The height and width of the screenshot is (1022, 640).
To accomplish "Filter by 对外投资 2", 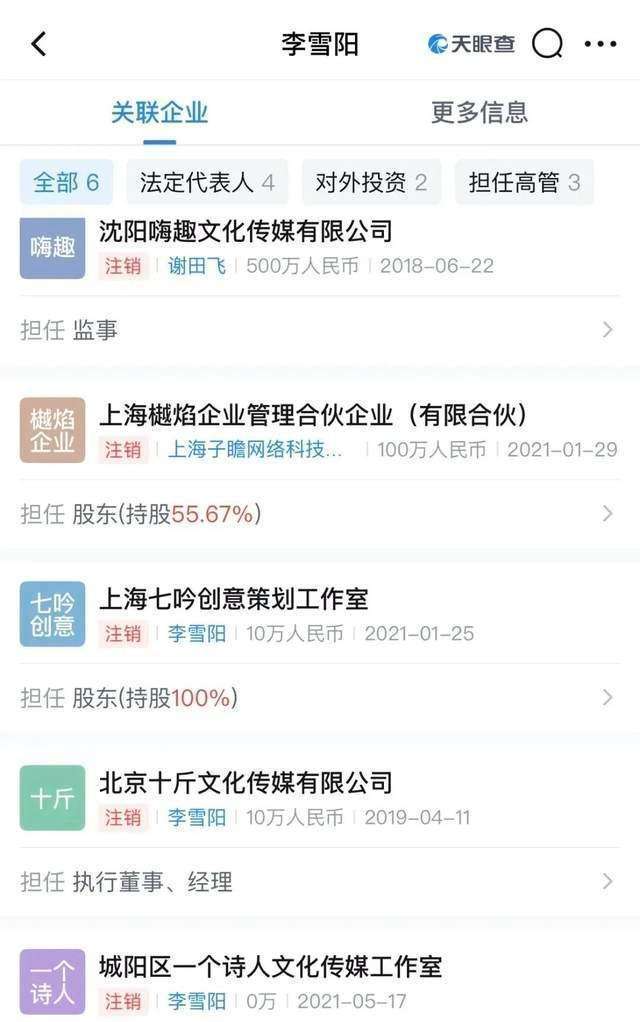I will click(371, 182).
